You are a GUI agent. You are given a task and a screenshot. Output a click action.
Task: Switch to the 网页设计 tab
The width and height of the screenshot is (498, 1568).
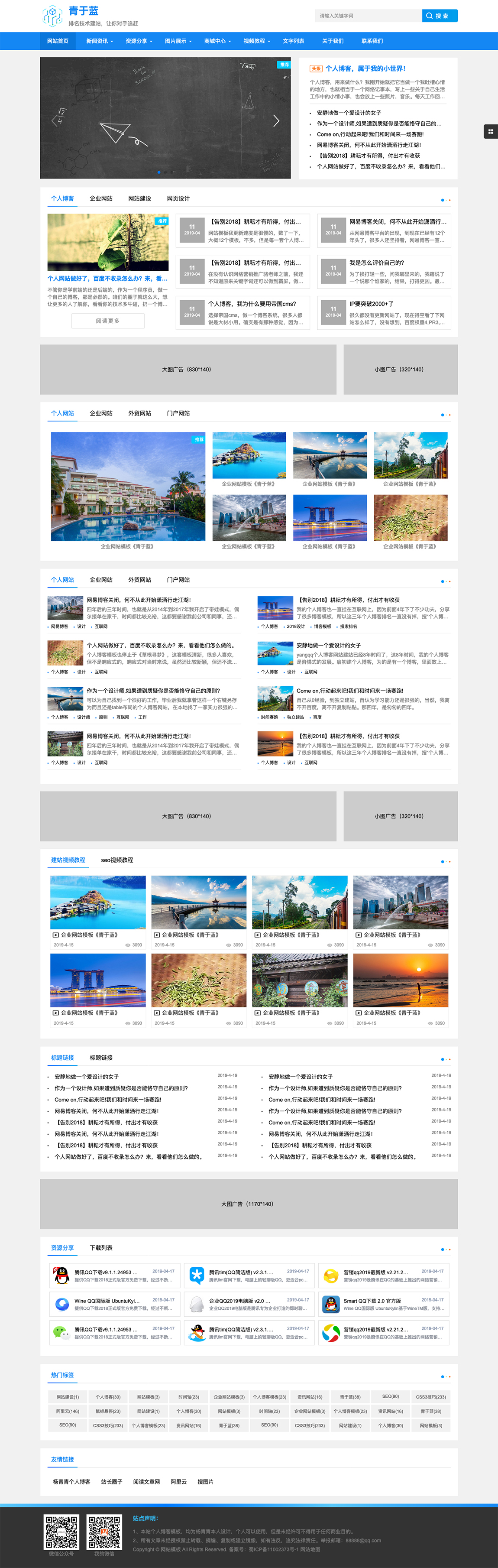tap(178, 198)
